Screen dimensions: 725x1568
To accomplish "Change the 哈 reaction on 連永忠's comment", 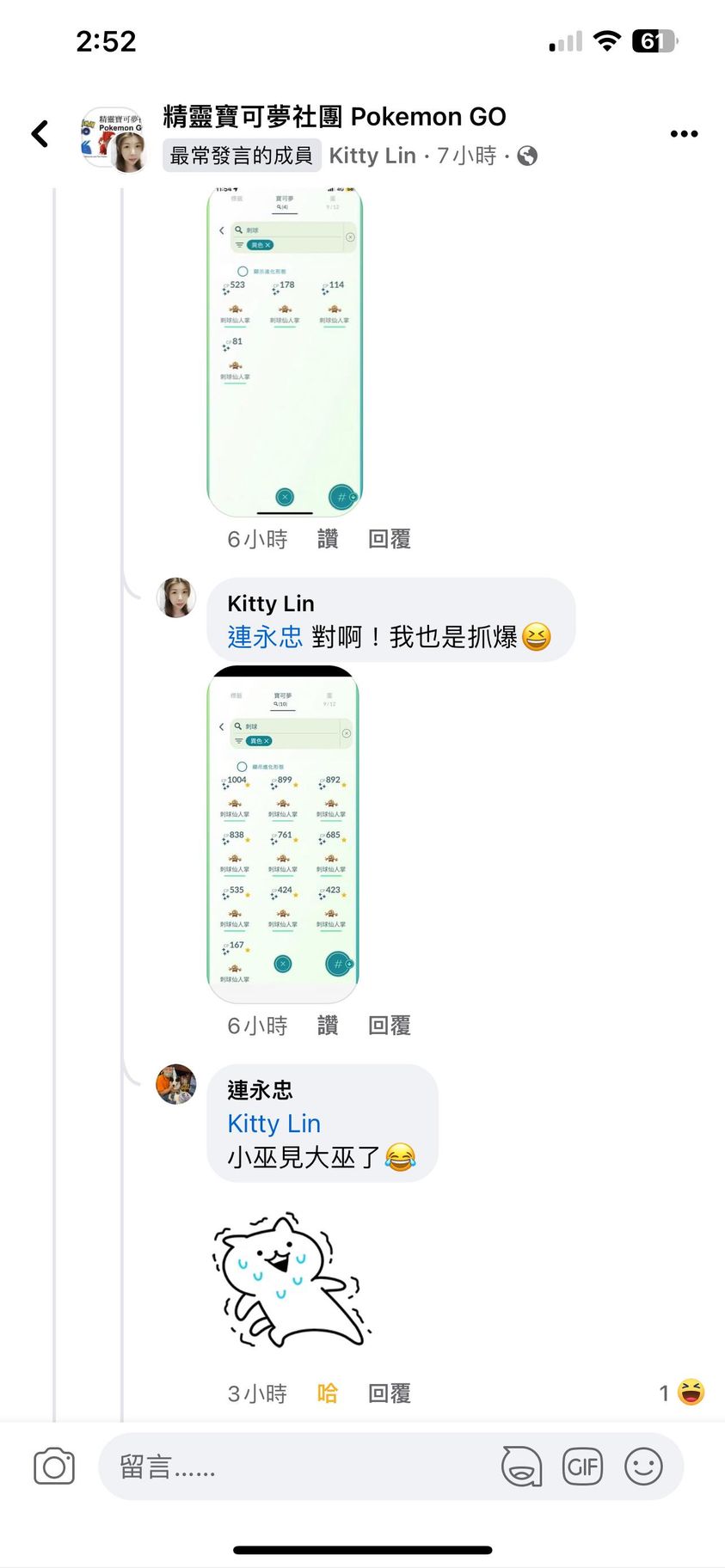I will (x=328, y=1393).
